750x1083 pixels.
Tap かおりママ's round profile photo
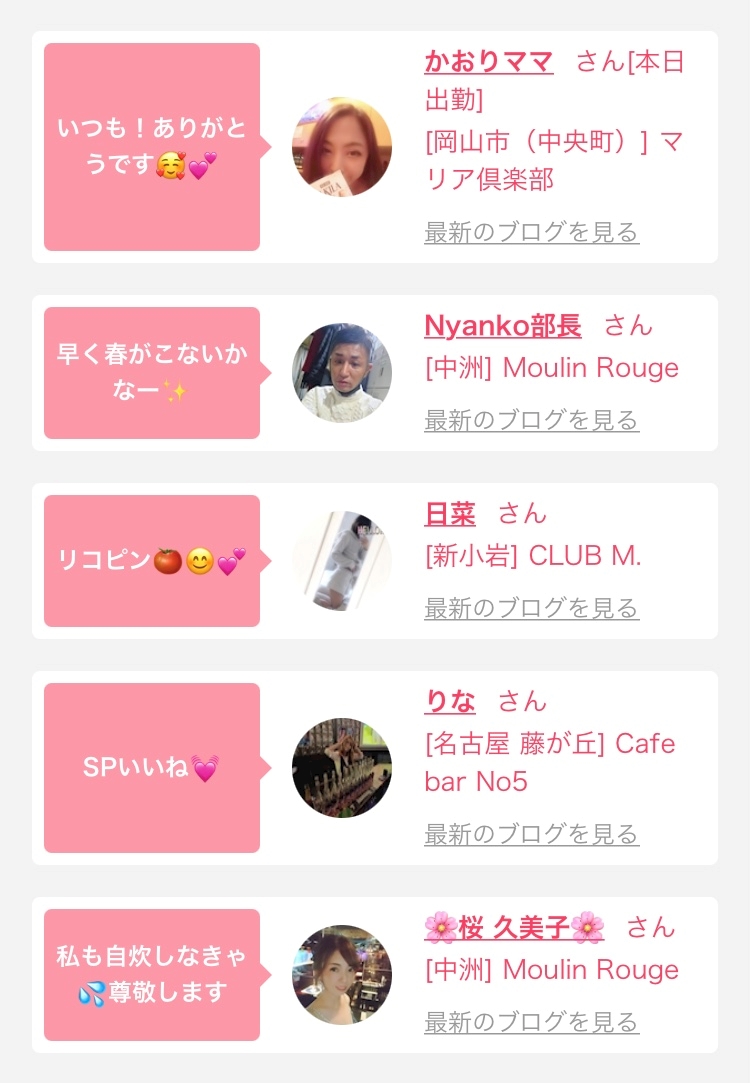click(342, 147)
